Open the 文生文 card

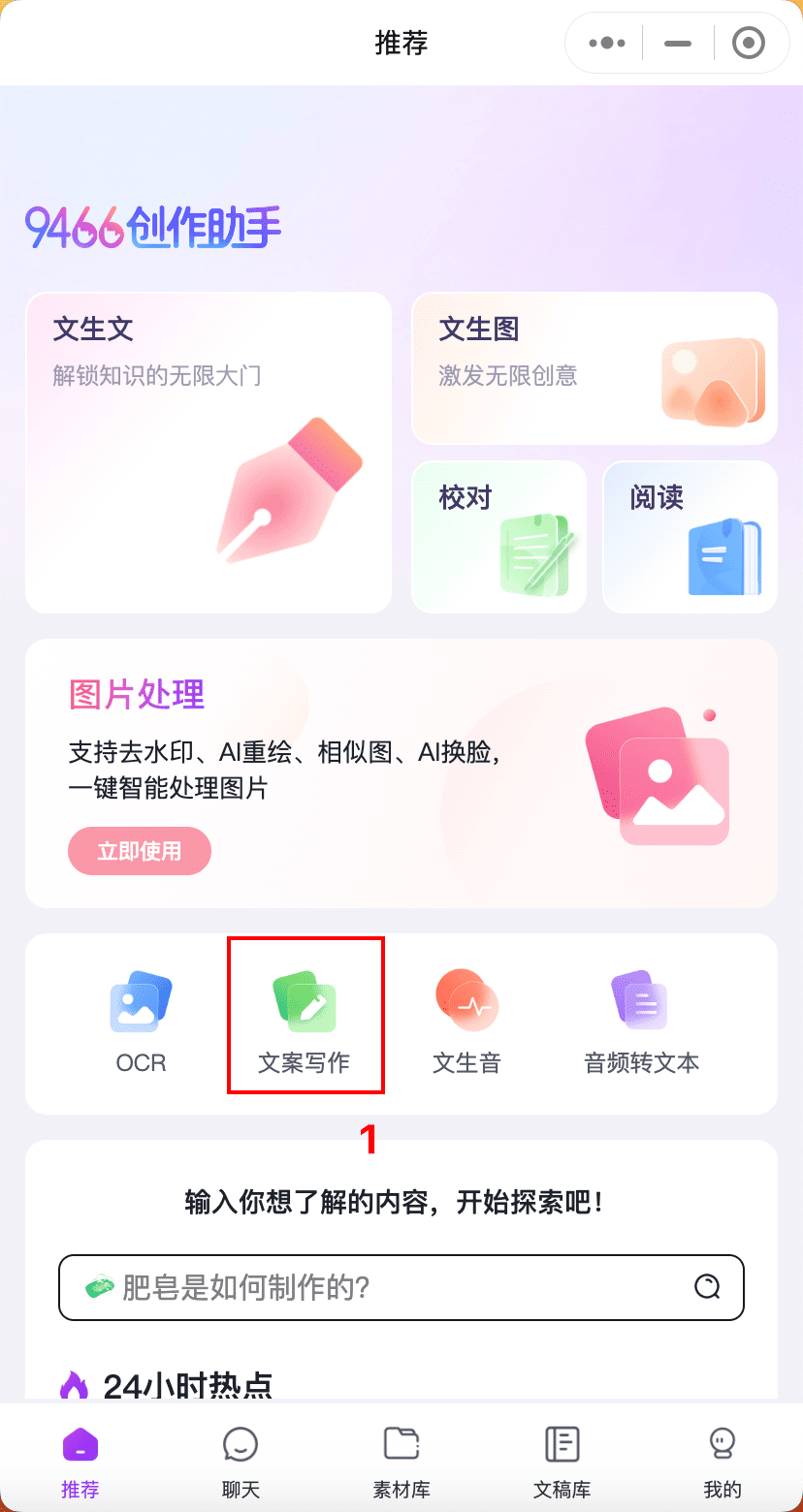(x=209, y=453)
